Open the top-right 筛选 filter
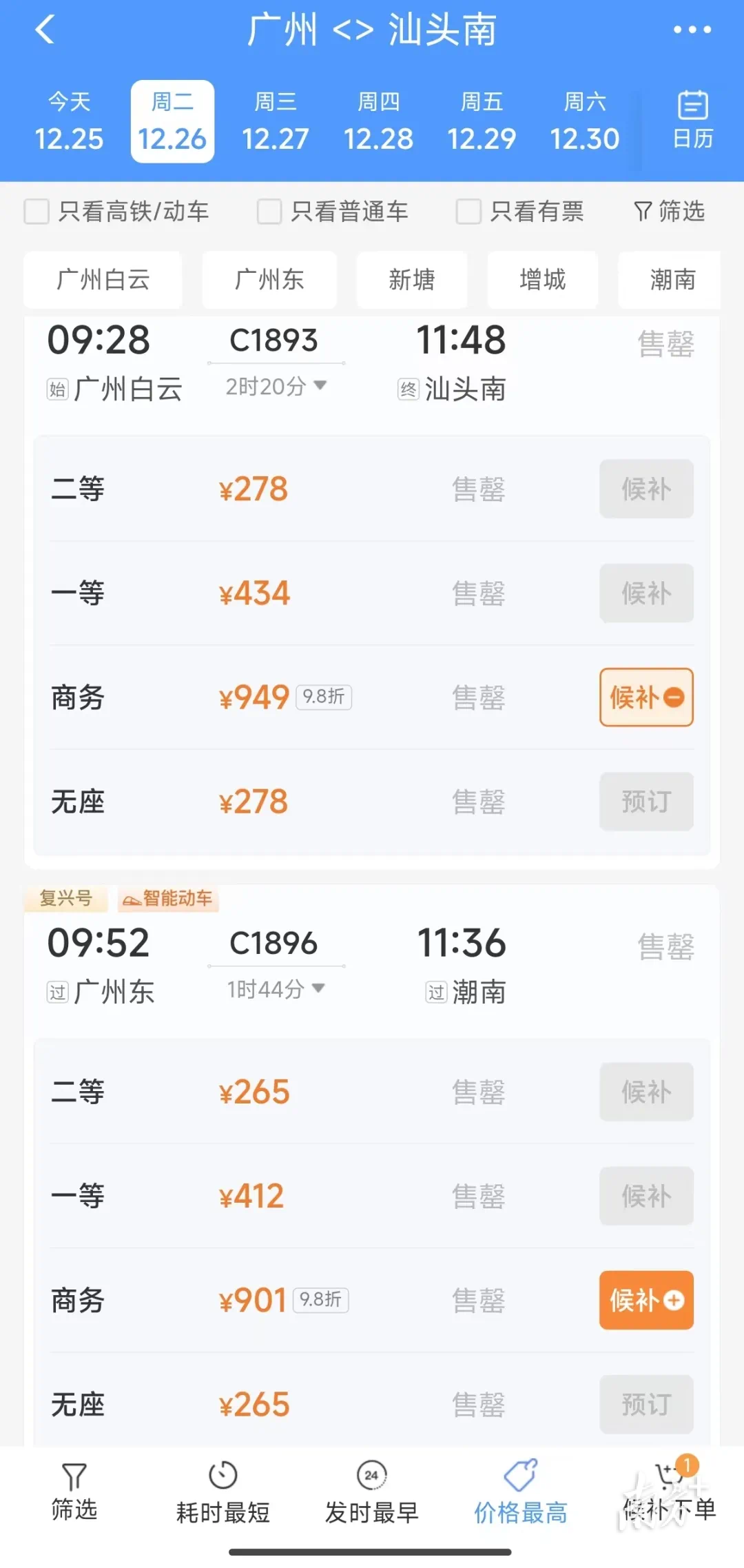The image size is (744, 1568). click(669, 211)
